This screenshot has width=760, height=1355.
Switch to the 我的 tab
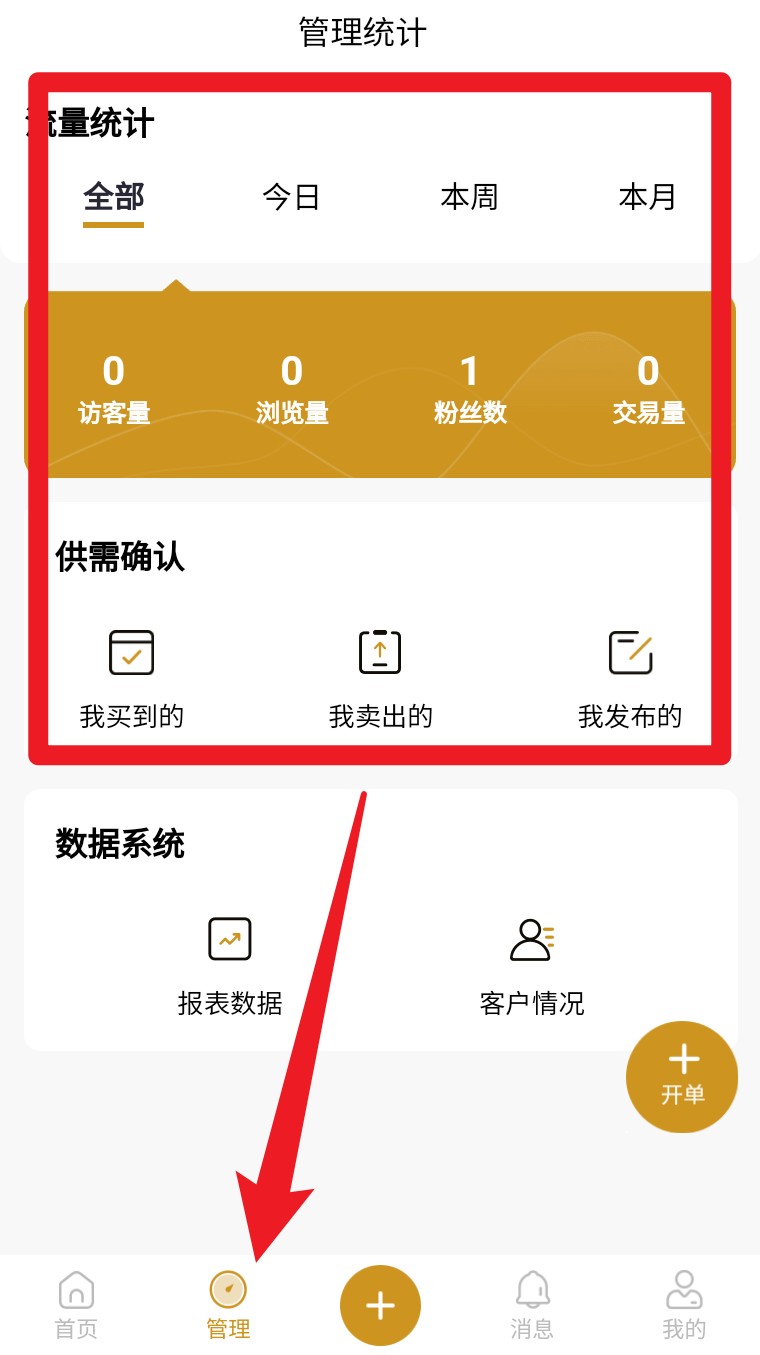[x=684, y=1305]
